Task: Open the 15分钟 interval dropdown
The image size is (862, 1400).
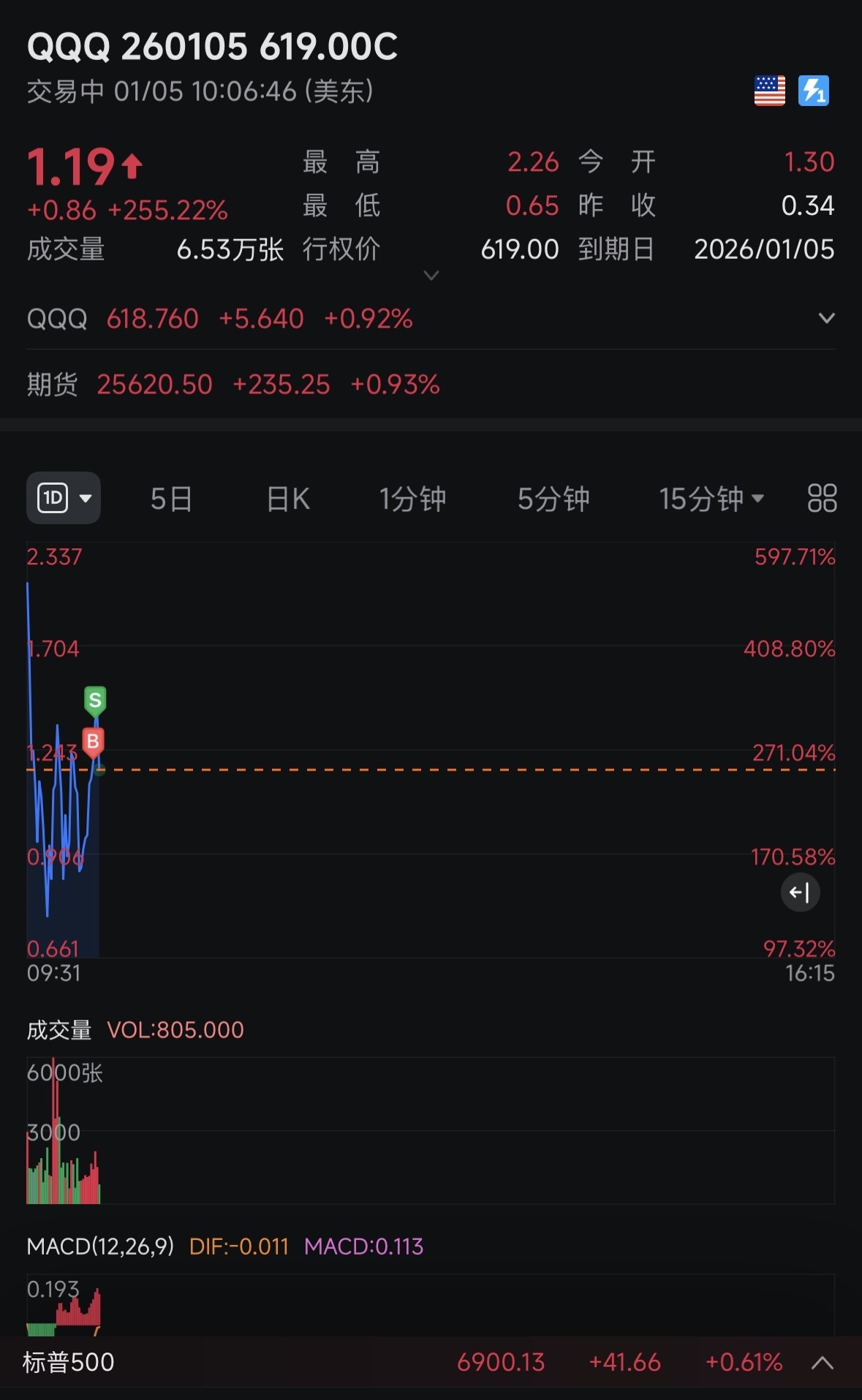Action: point(711,499)
